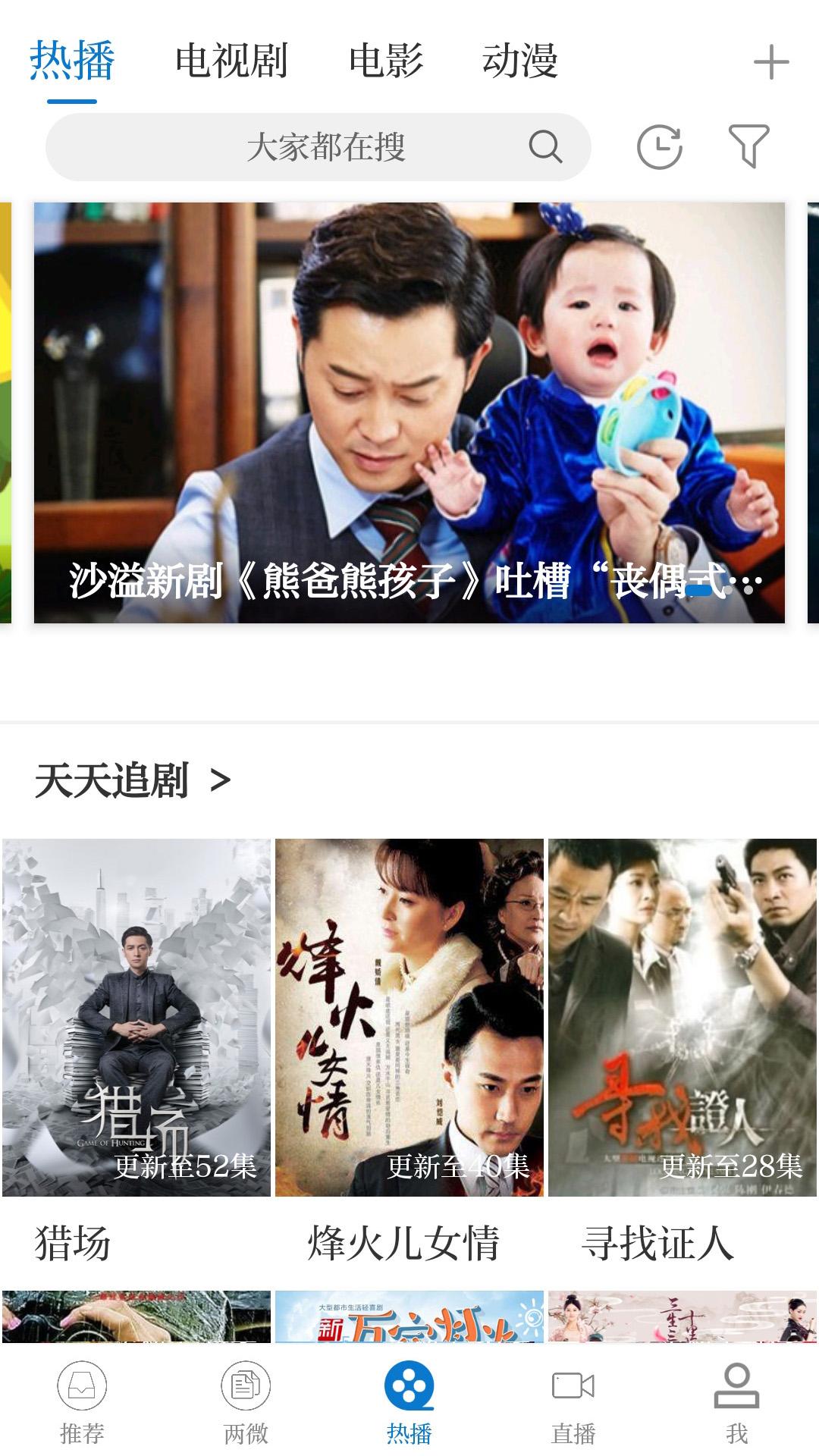Add a channel with the plus icon

[x=771, y=62]
